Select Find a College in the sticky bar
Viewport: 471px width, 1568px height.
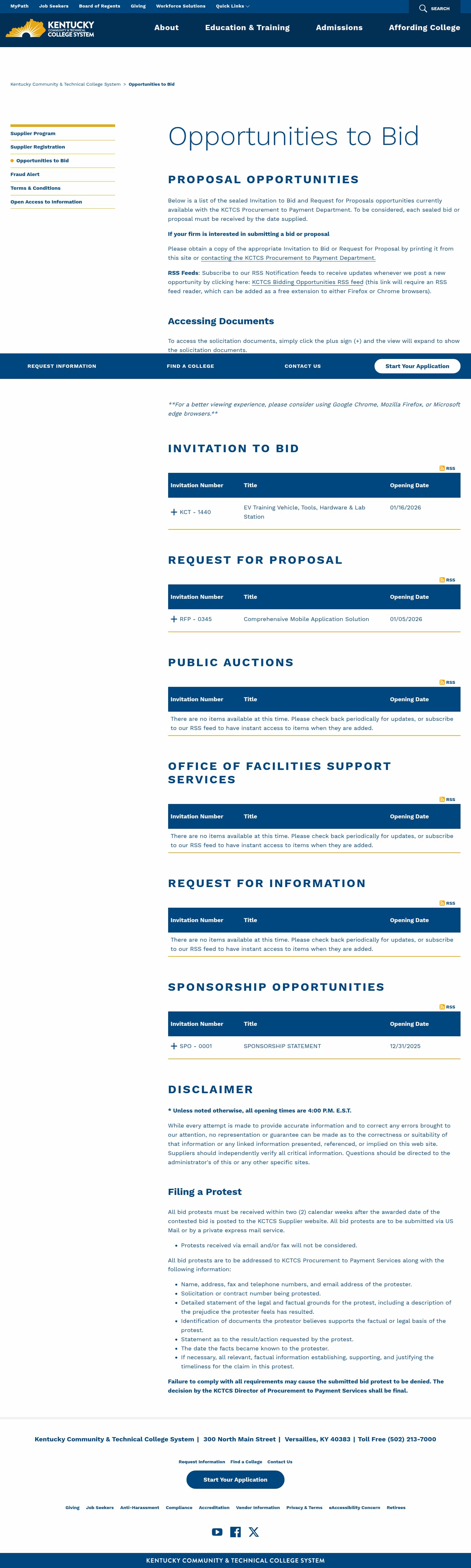coord(190,366)
